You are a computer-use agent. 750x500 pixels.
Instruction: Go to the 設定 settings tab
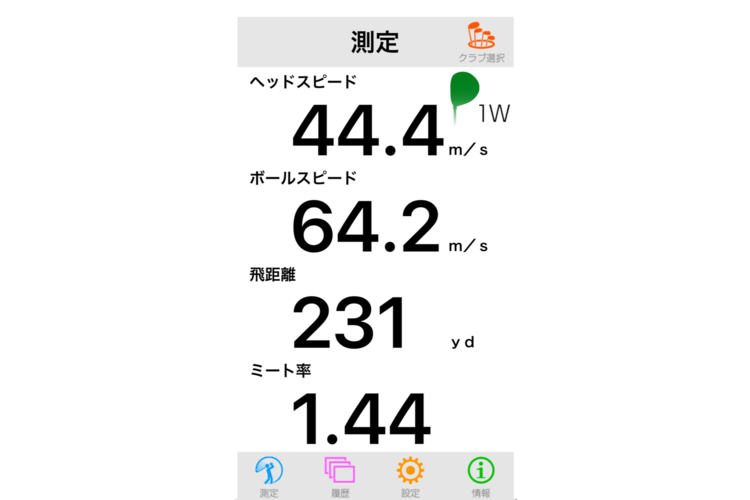[410, 475]
